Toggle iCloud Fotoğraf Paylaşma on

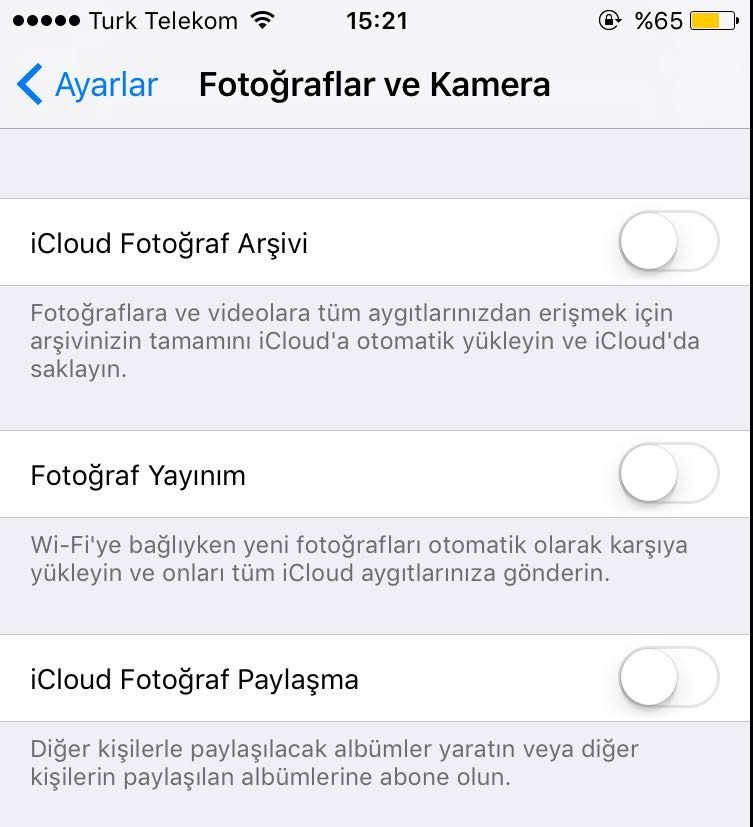(668, 678)
